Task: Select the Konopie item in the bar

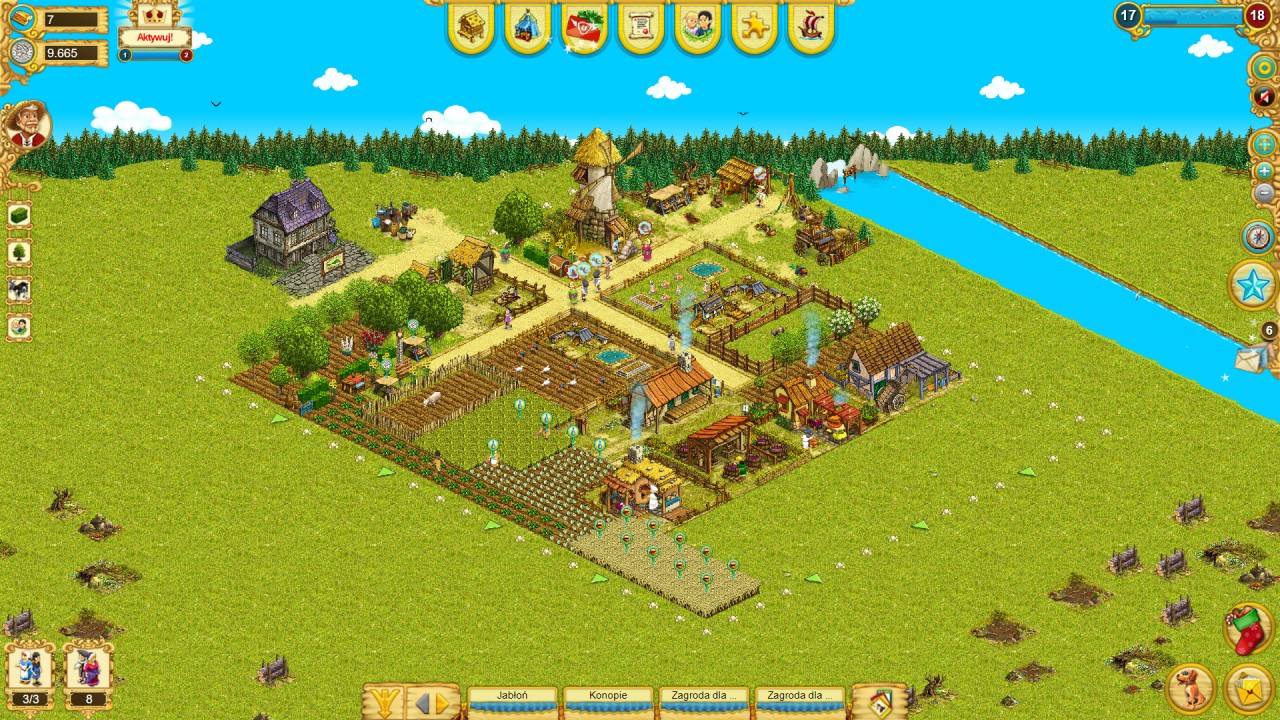Action: click(608, 696)
